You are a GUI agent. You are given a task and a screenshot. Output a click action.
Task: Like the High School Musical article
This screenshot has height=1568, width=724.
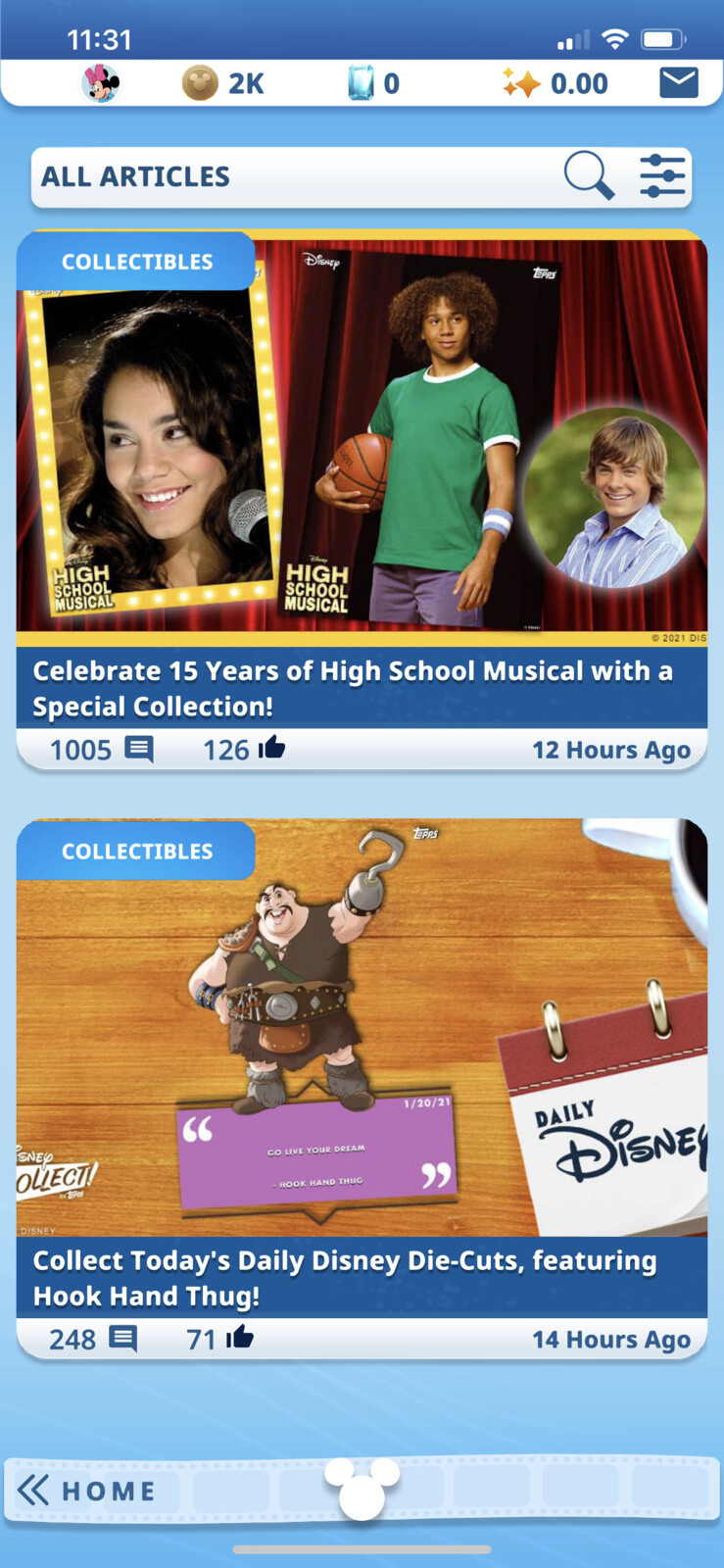tap(271, 750)
